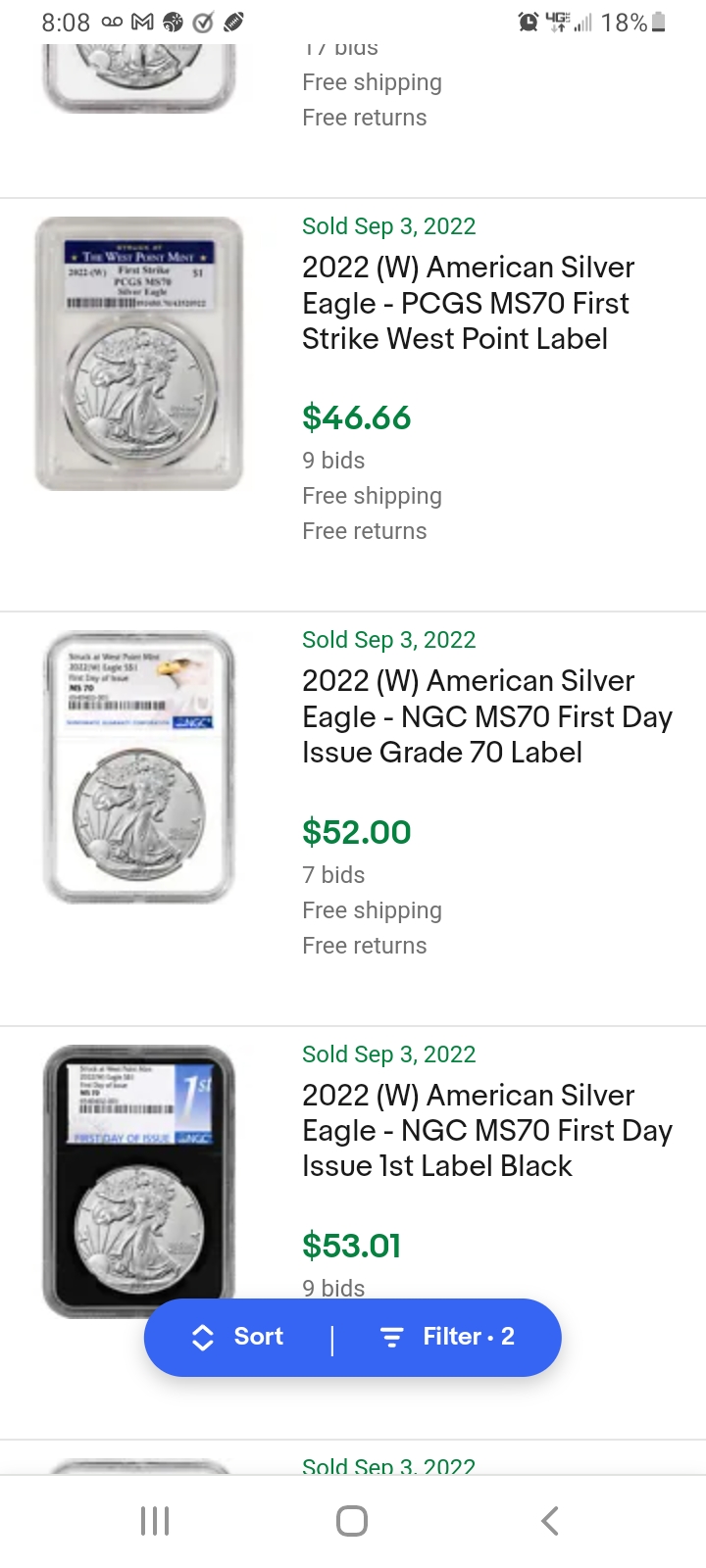Screen dimensions: 706x1568
Task: Open the Filter options
Action: 447,1337
